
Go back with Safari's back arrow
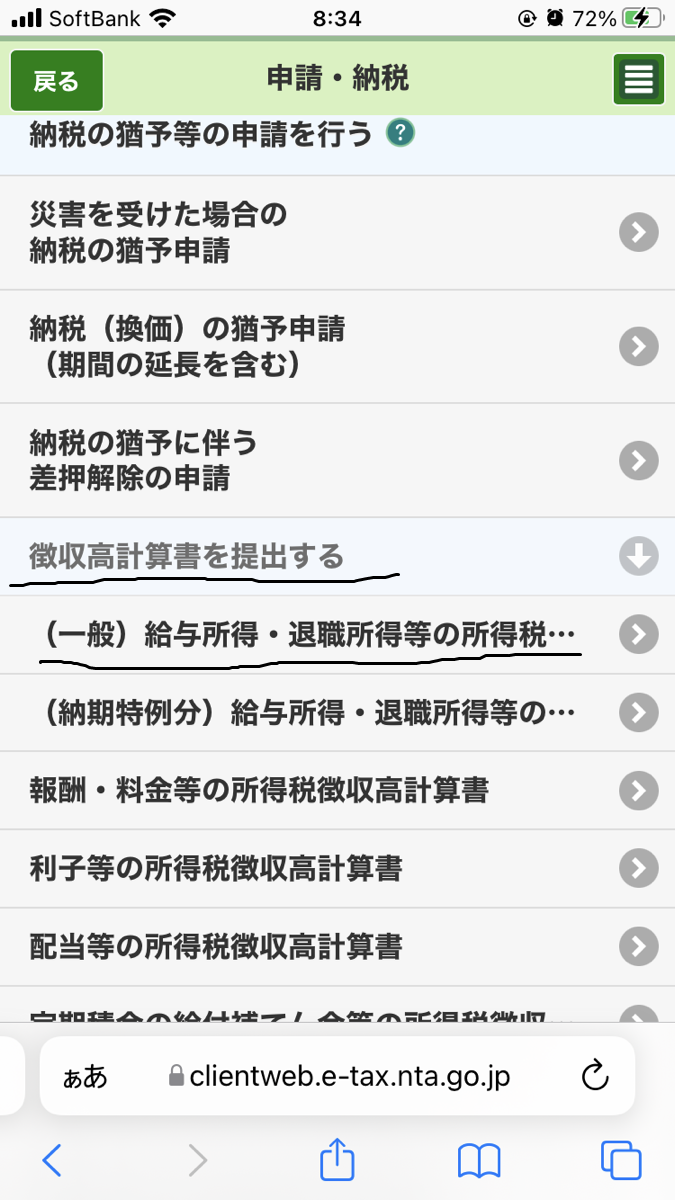tap(52, 1160)
